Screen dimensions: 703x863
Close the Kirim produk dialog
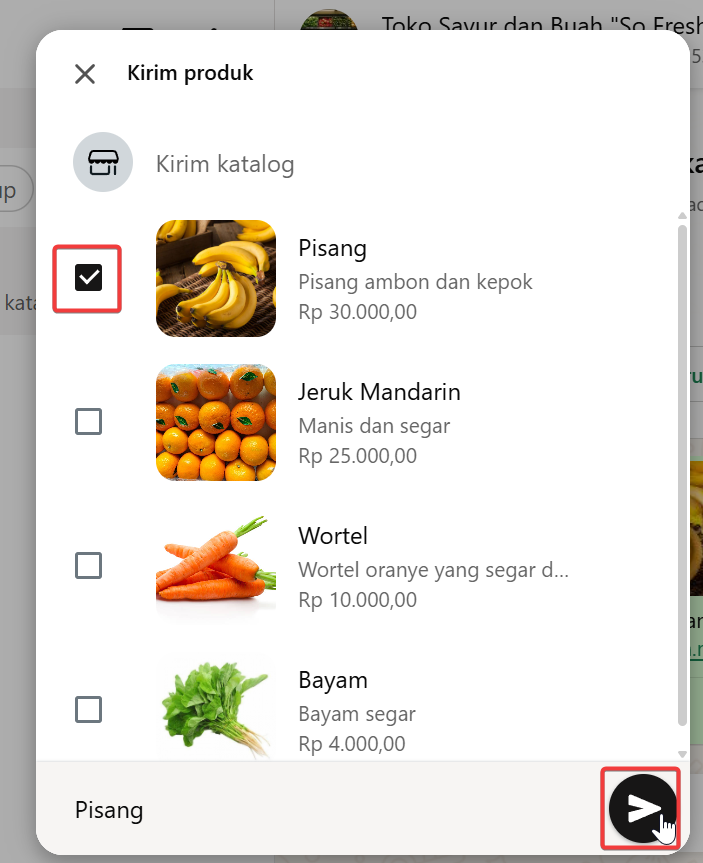click(x=85, y=73)
